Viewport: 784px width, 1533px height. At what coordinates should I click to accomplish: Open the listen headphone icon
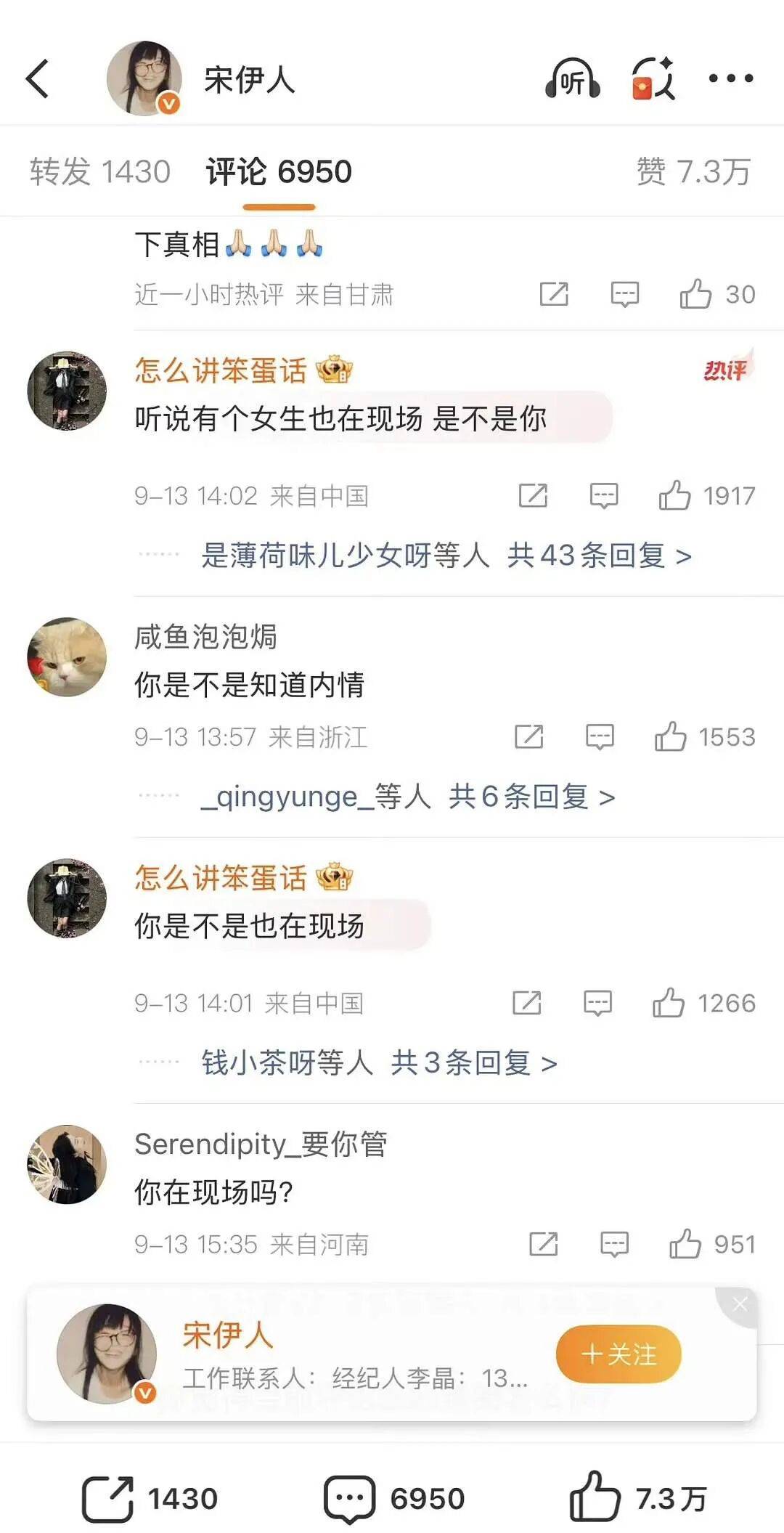pos(572,78)
